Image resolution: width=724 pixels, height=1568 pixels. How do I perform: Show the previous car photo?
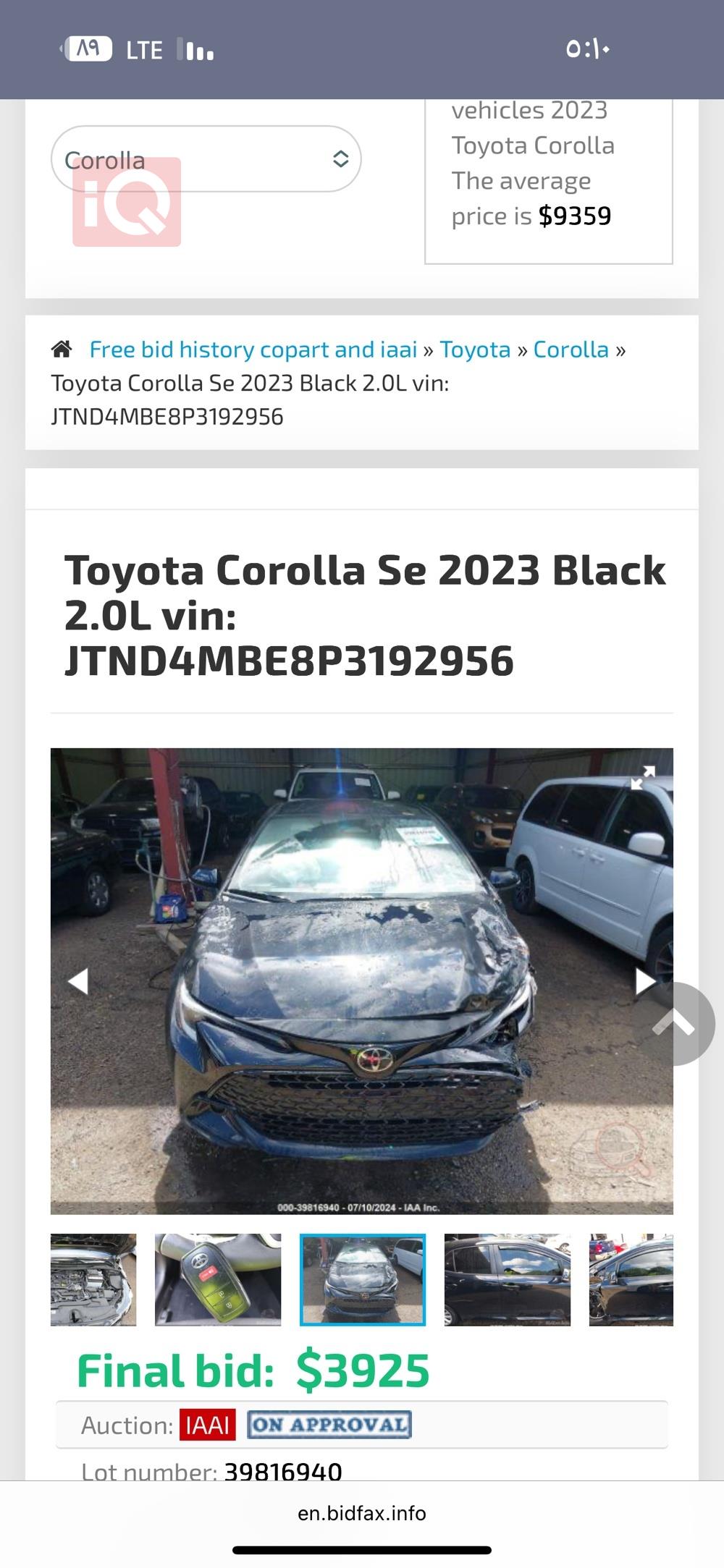77,981
